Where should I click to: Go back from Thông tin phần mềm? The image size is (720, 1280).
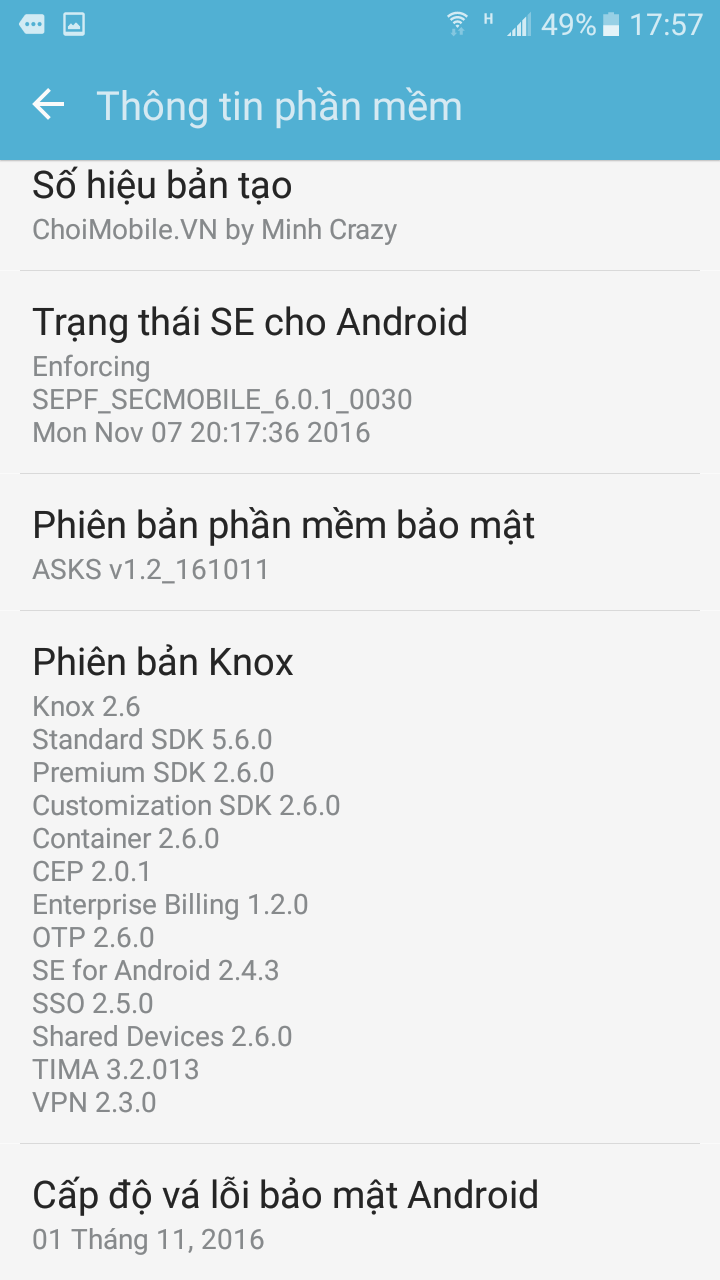click(x=48, y=104)
